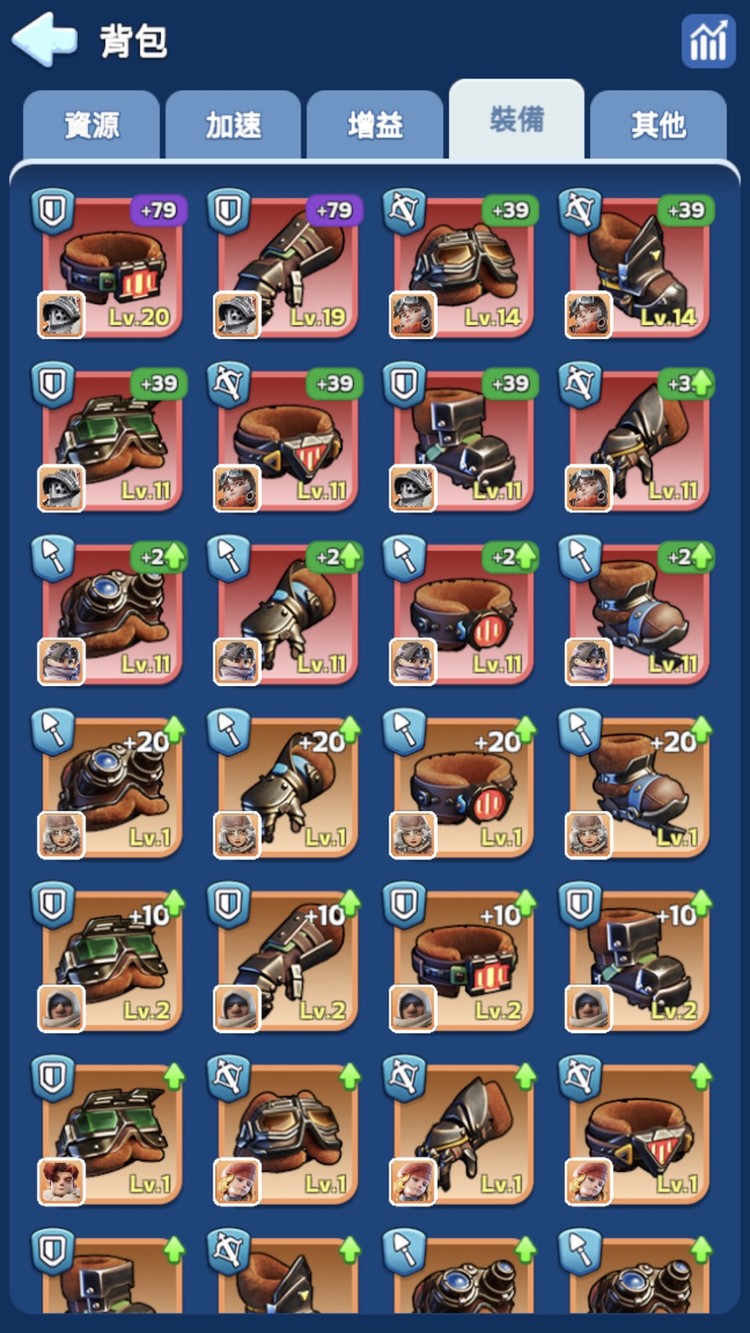The image size is (750, 1333).
Task: Select the 裝備 tab
Action: pos(516,121)
